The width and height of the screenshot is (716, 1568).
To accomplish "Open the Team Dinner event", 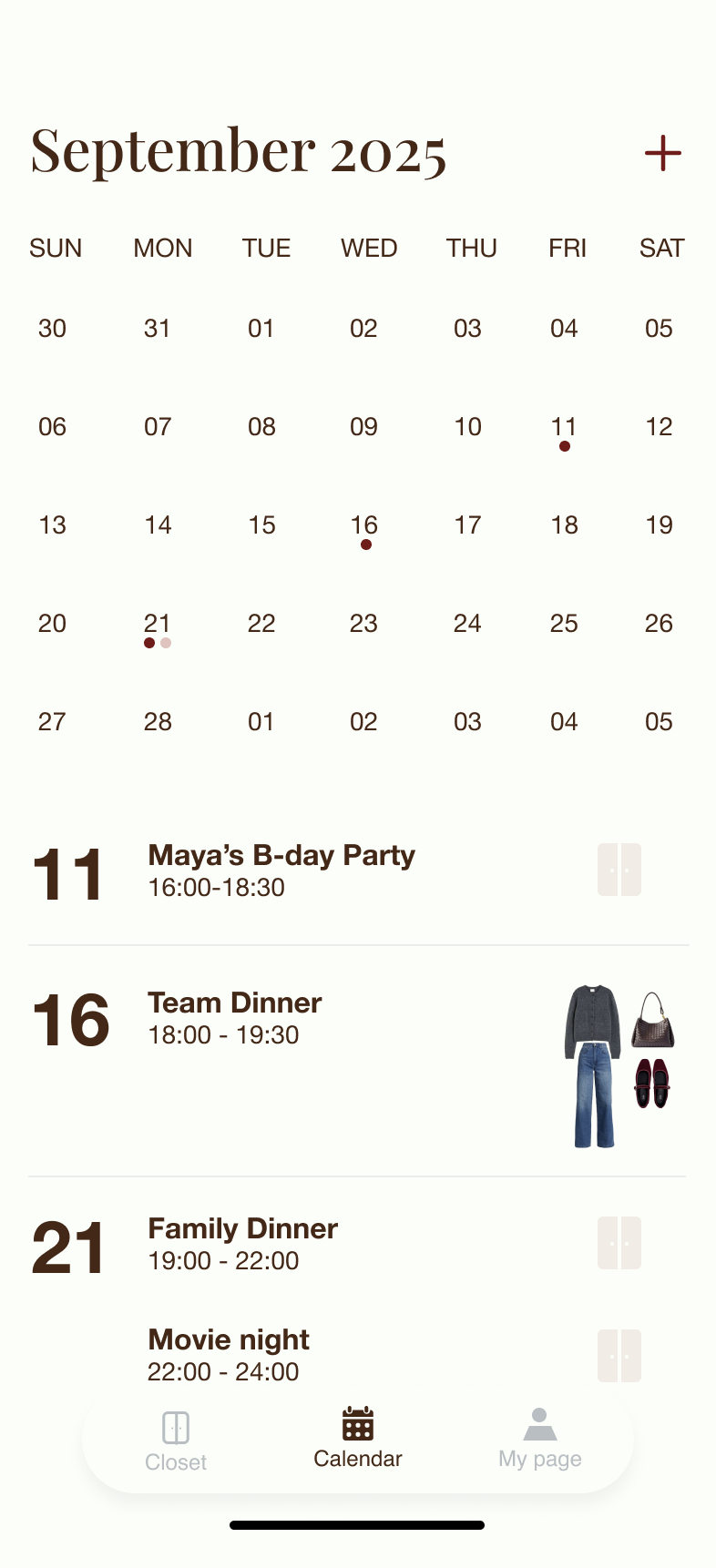I will [235, 1017].
